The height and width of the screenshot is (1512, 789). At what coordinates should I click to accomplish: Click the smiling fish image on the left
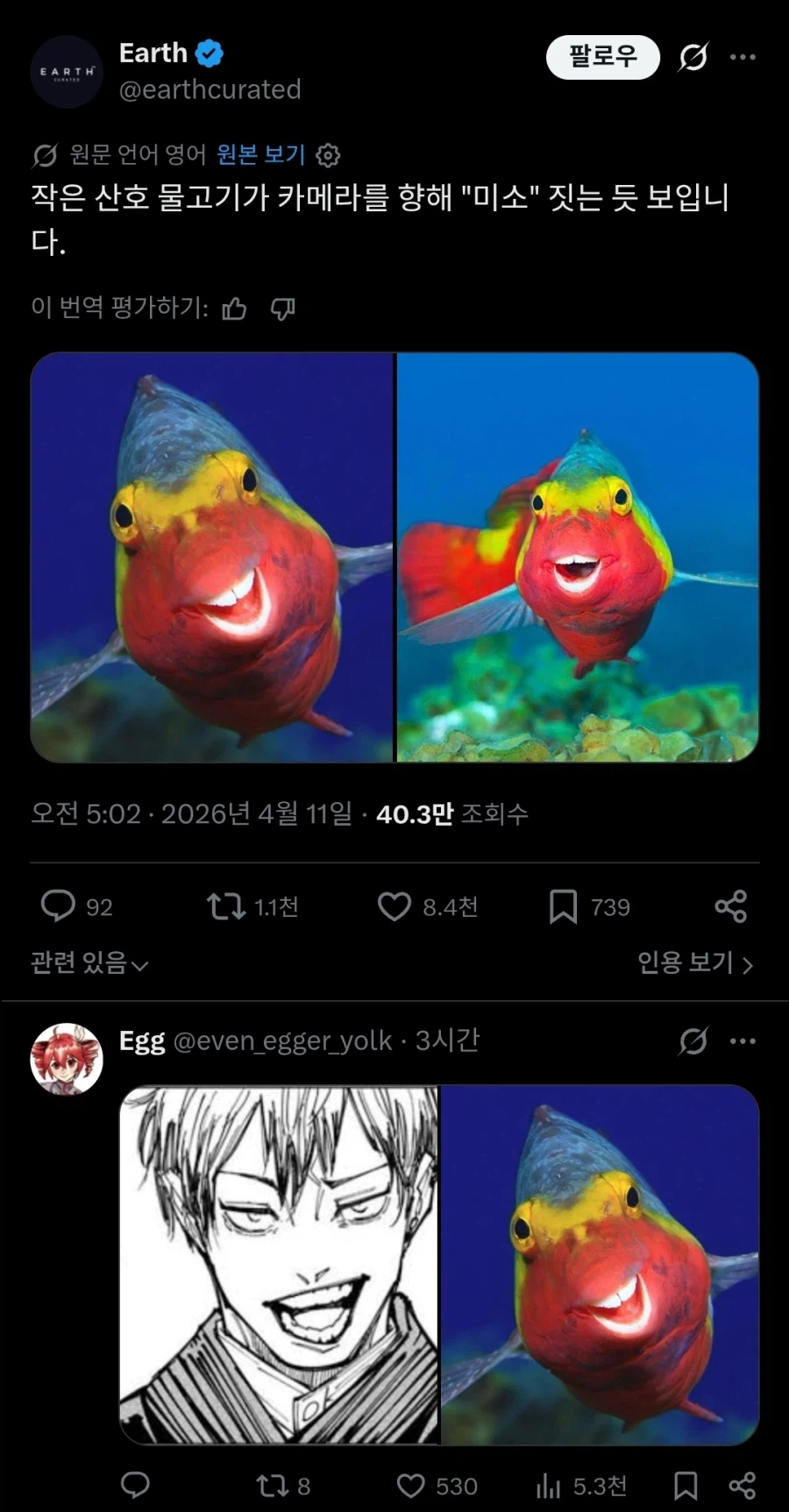coord(215,555)
